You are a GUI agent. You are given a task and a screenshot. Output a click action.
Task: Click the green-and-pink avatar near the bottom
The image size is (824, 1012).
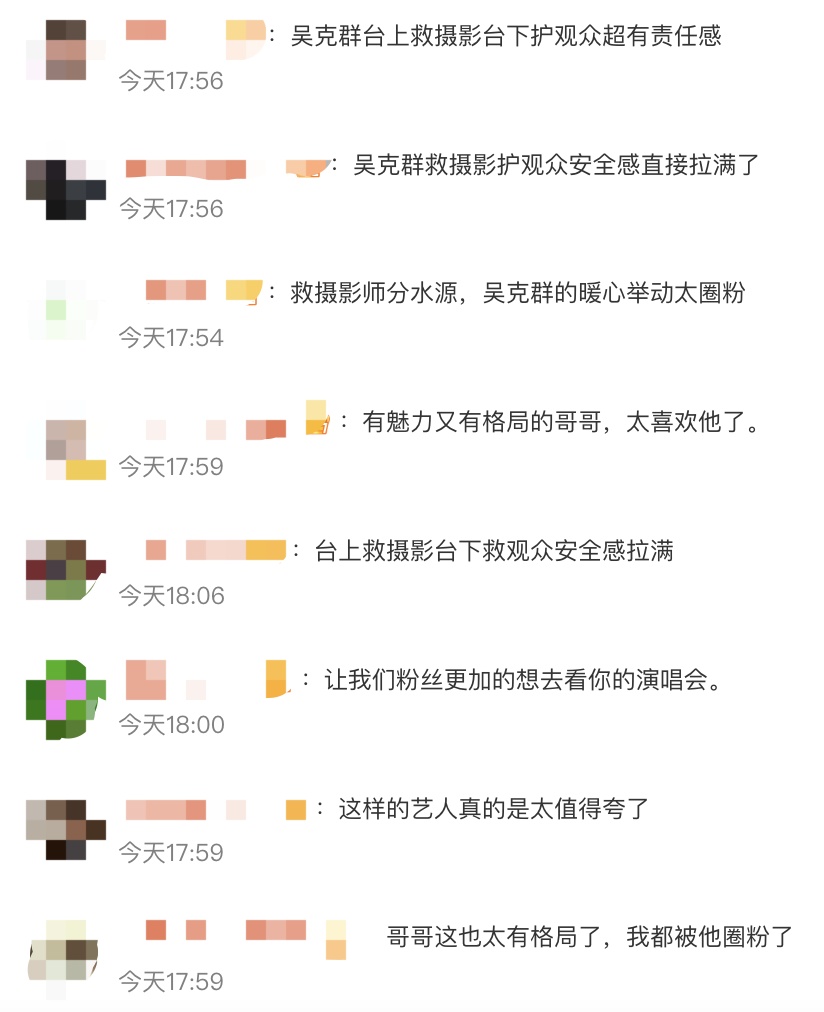(66, 689)
